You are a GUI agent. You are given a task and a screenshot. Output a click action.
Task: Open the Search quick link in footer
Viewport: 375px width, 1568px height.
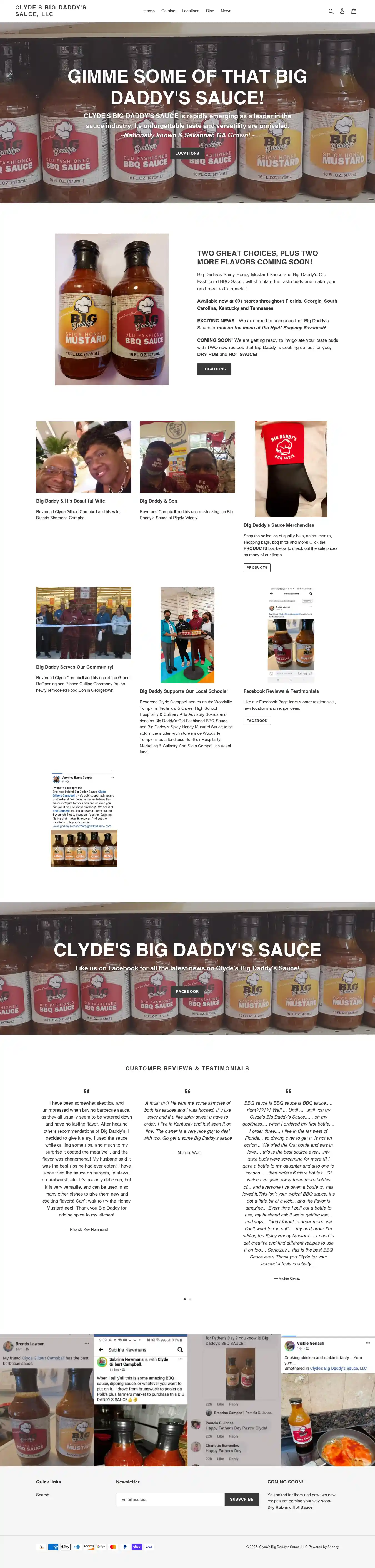pos(42,1494)
